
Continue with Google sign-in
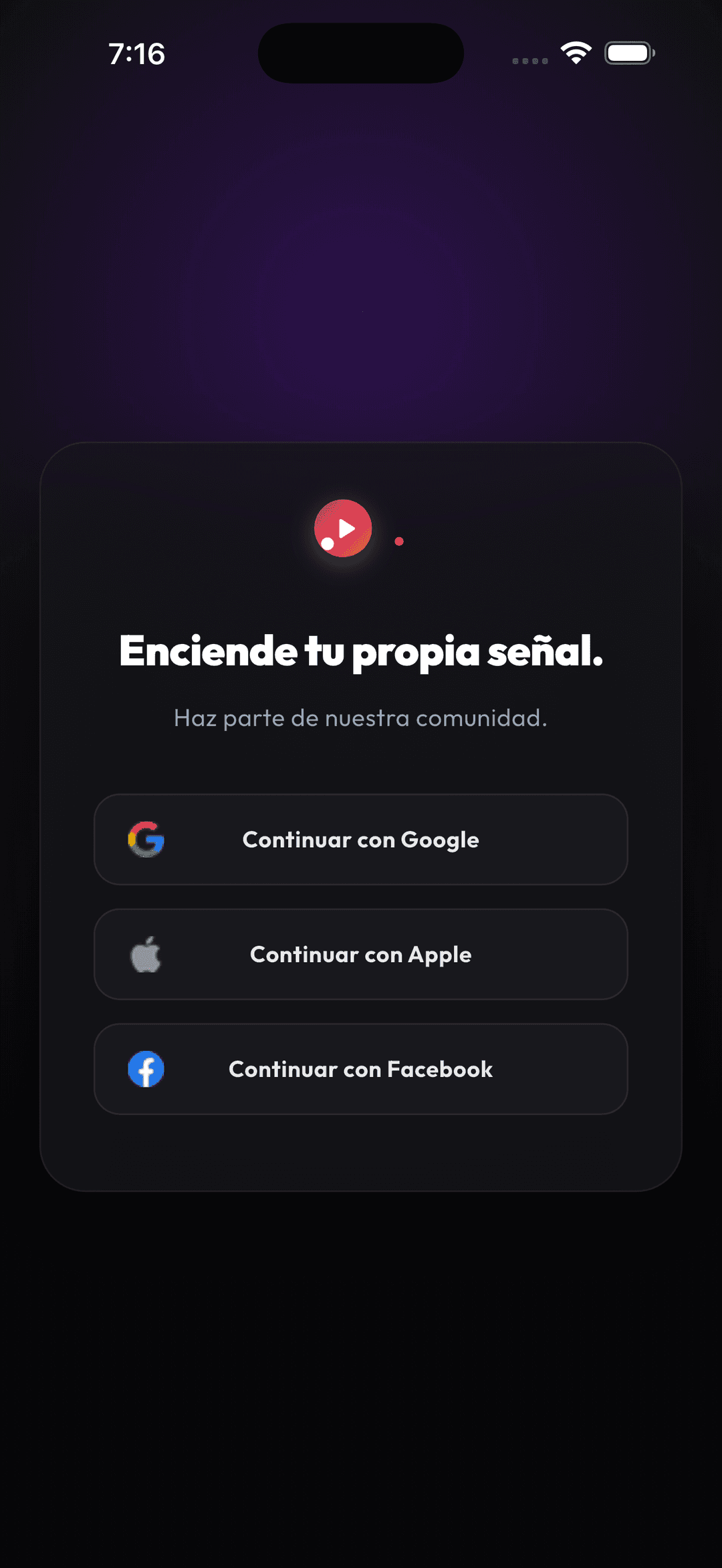click(361, 839)
